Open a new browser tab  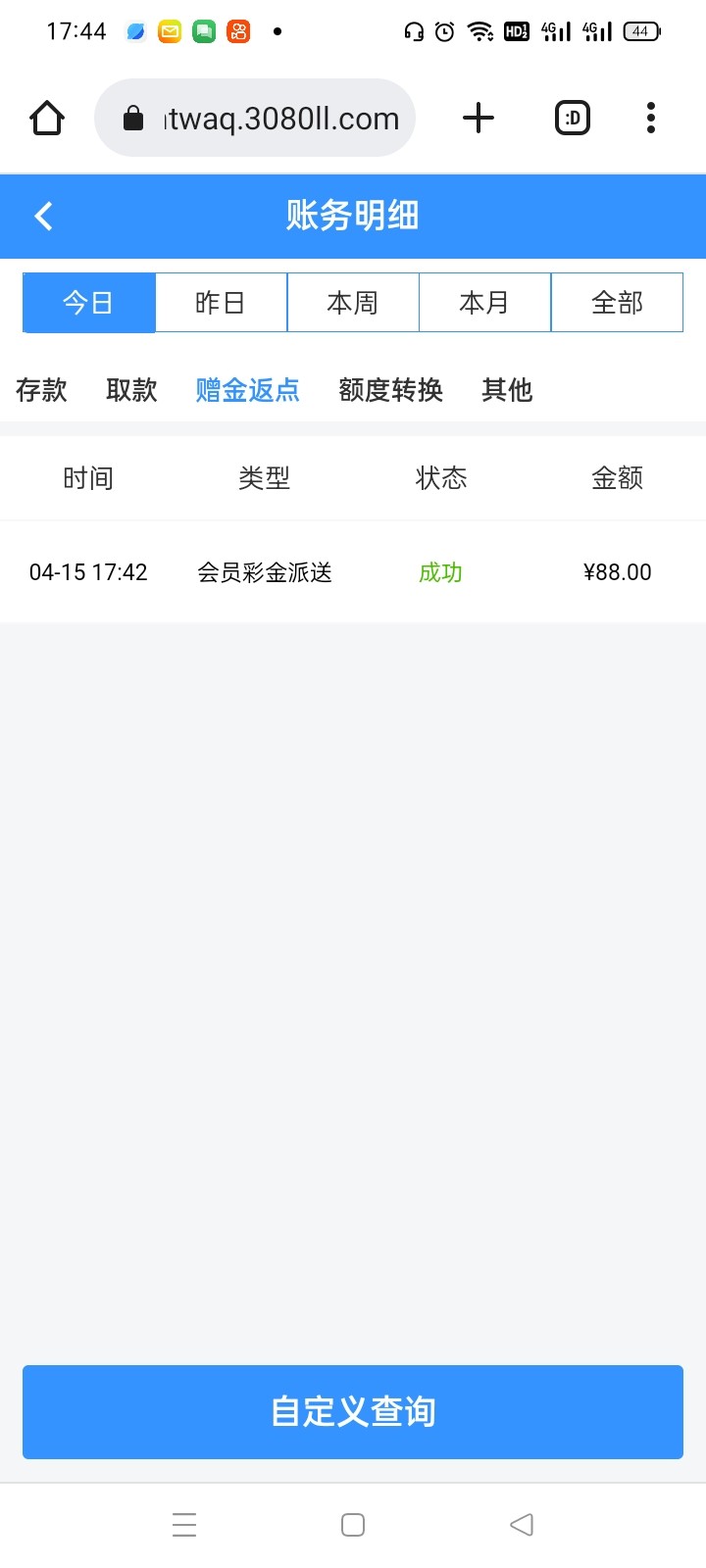pos(479,119)
